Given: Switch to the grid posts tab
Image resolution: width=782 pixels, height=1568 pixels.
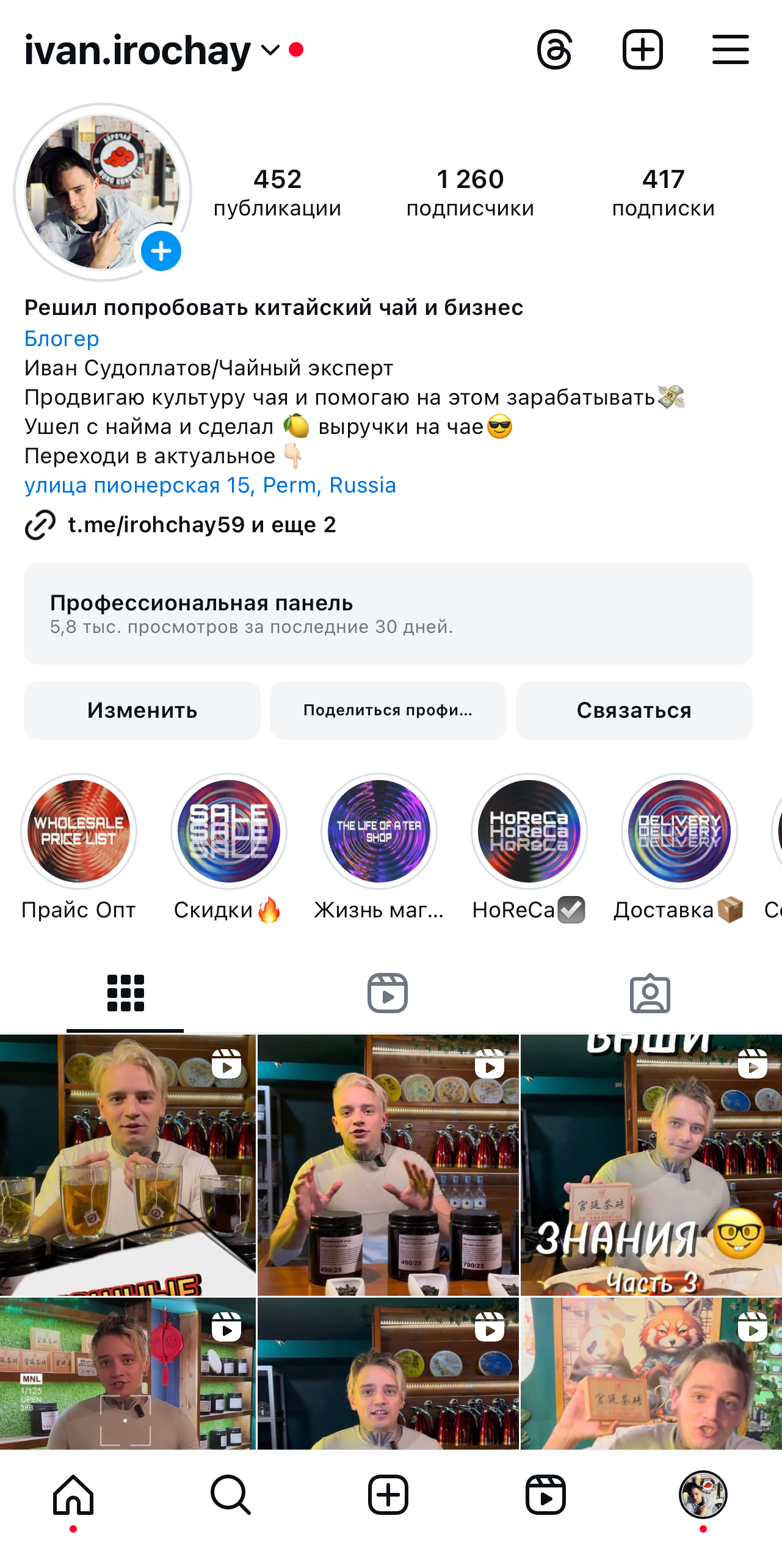Looking at the screenshot, I should click(125, 992).
